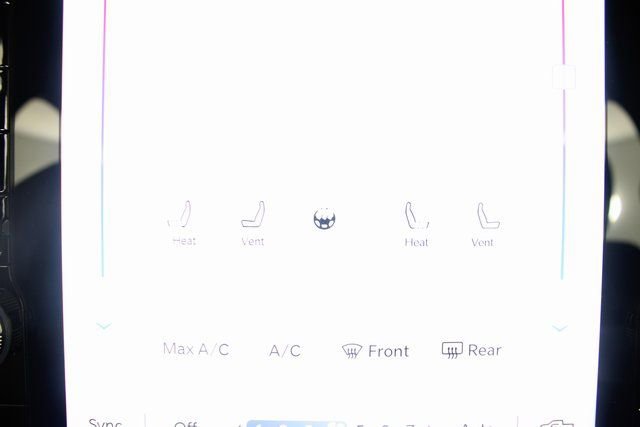The width and height of the screenshot is (640, 427).
Task: Turn on passenger seat heat
Action: point(416,222)
